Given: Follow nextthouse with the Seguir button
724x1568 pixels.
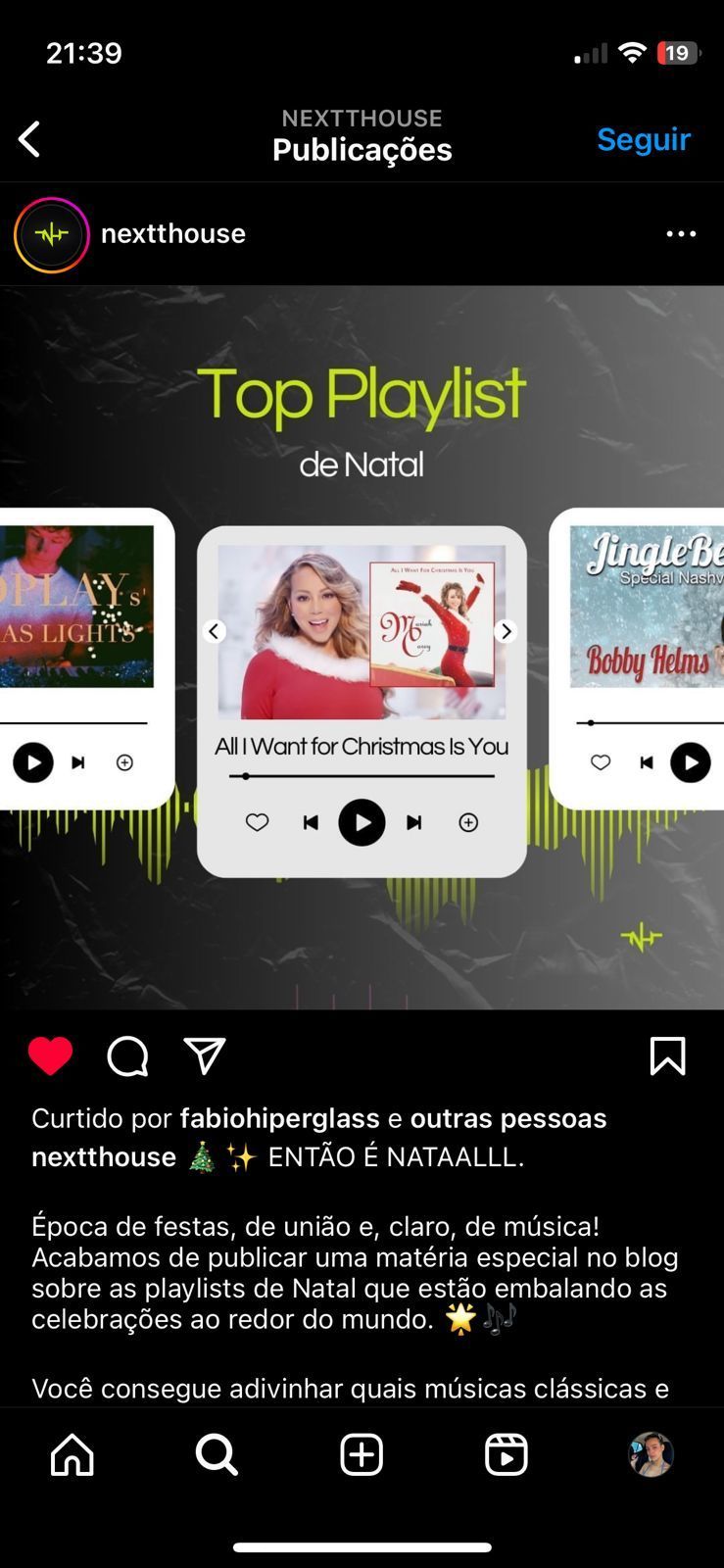Looking at the screenshot, I should [x=643, y=139].
